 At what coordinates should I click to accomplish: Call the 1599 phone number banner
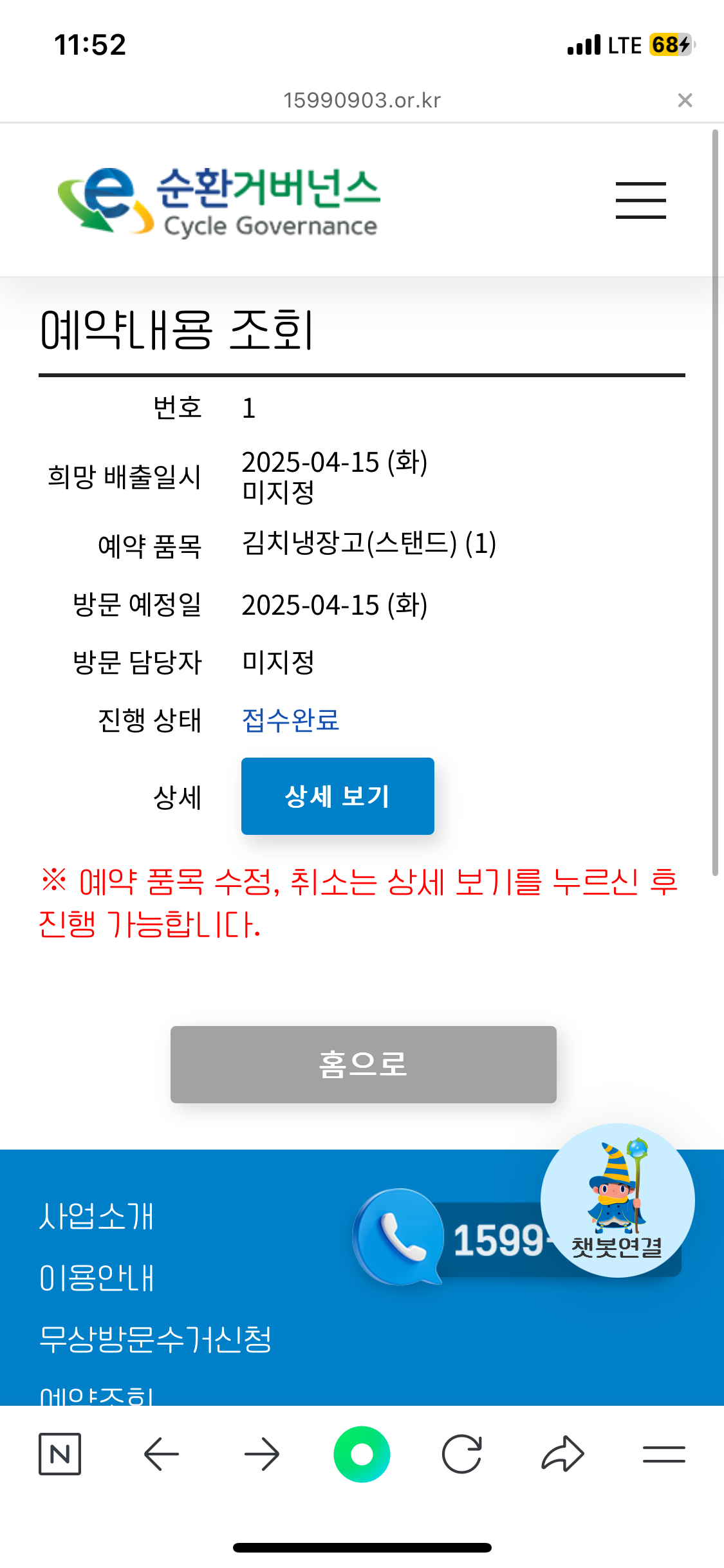click(450, 1238)
